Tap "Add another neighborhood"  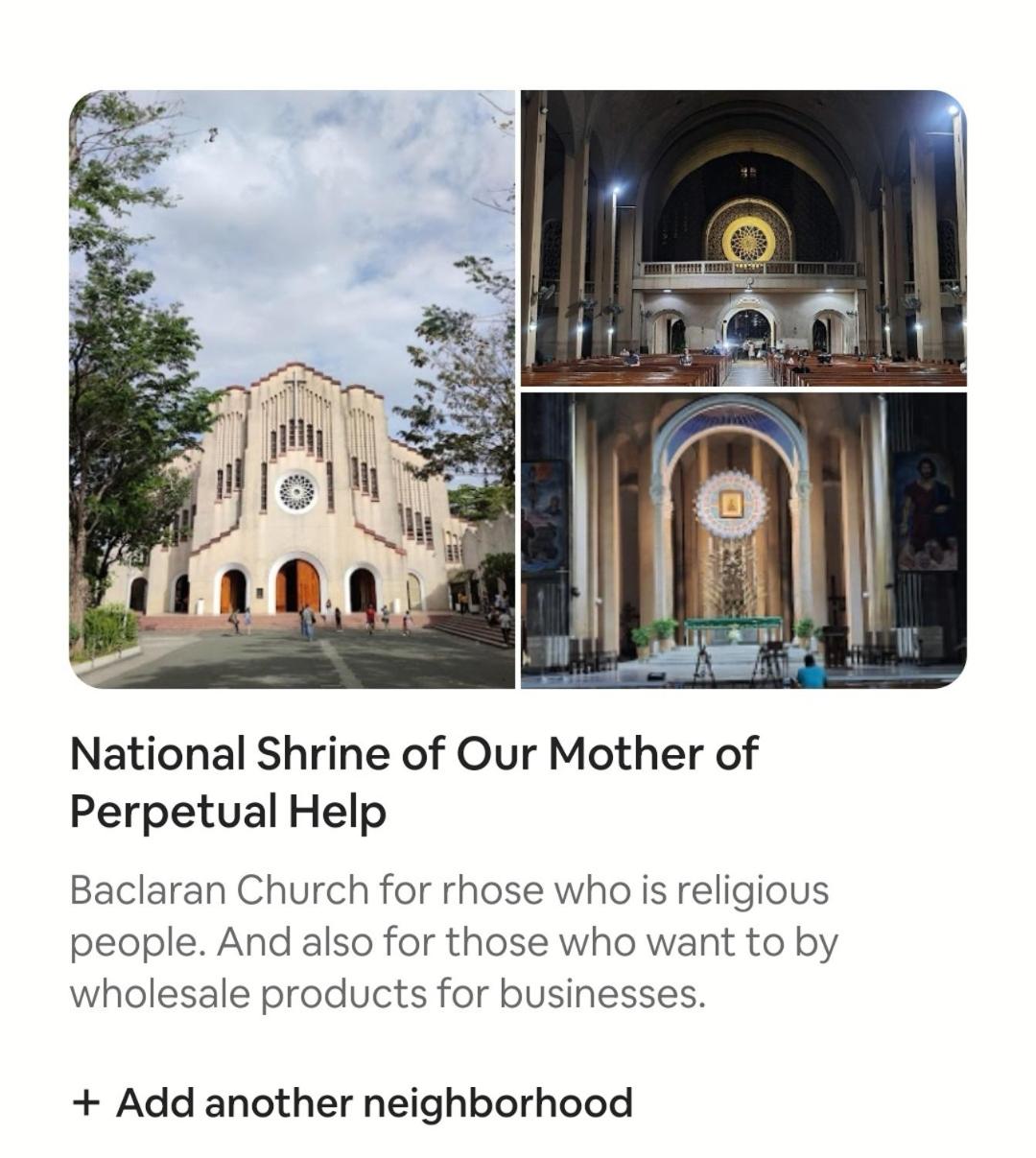(x=352, y=1102)
